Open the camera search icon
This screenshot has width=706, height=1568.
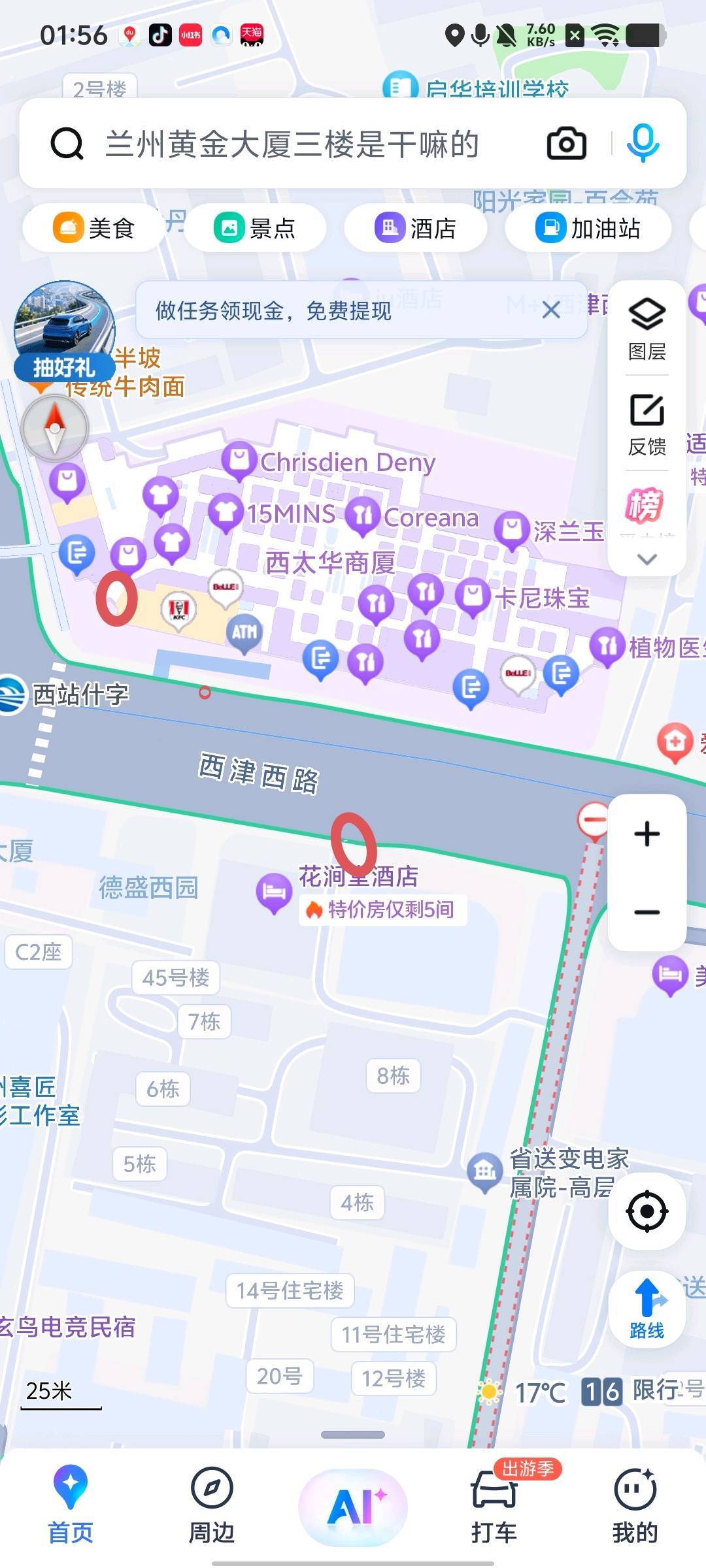566,143
